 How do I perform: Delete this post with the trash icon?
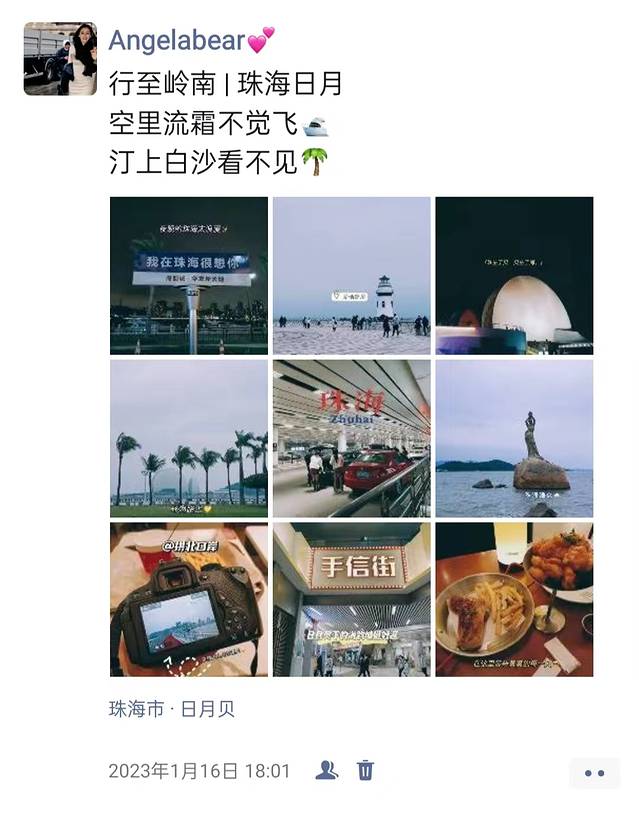tap(366, 771)
